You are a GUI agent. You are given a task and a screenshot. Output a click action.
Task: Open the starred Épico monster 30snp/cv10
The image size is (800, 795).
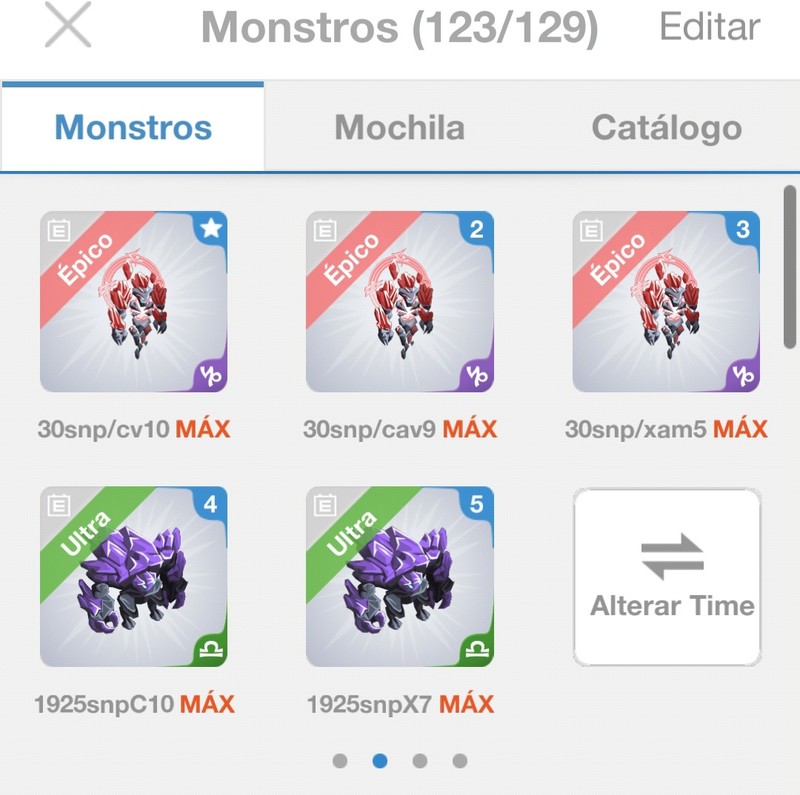(134, 301)
